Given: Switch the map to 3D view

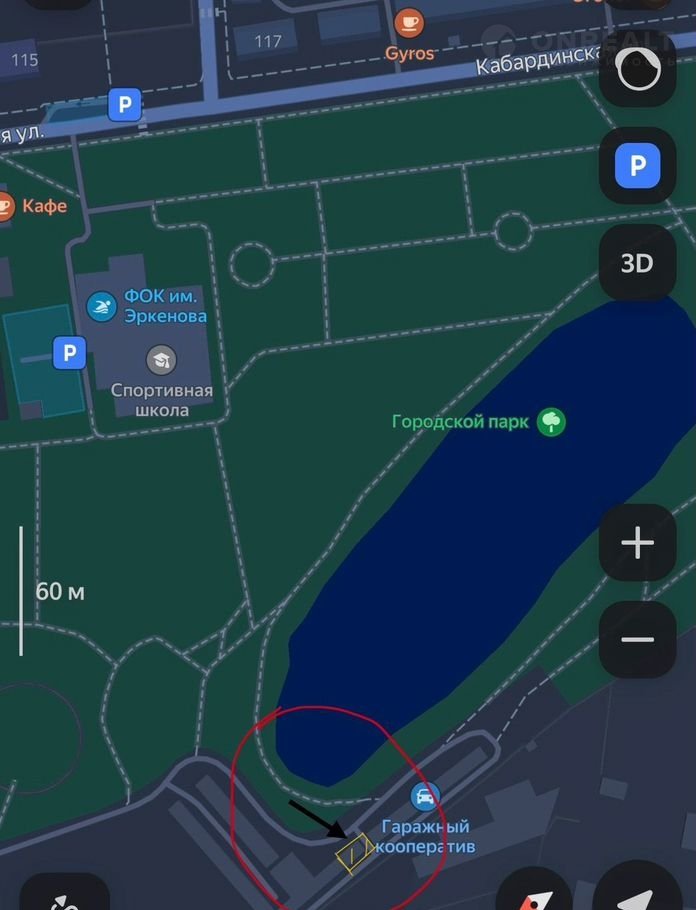Looking at the screenshot, I should (637, 263).
